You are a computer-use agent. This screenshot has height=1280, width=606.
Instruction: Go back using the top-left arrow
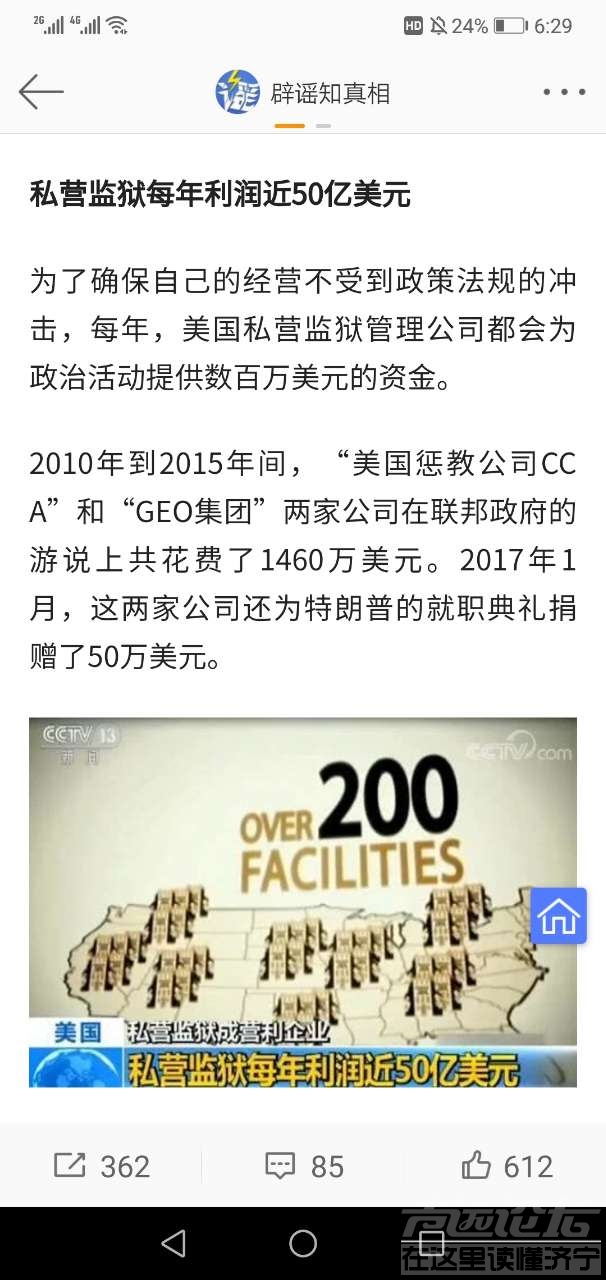[x=41, y=92]
